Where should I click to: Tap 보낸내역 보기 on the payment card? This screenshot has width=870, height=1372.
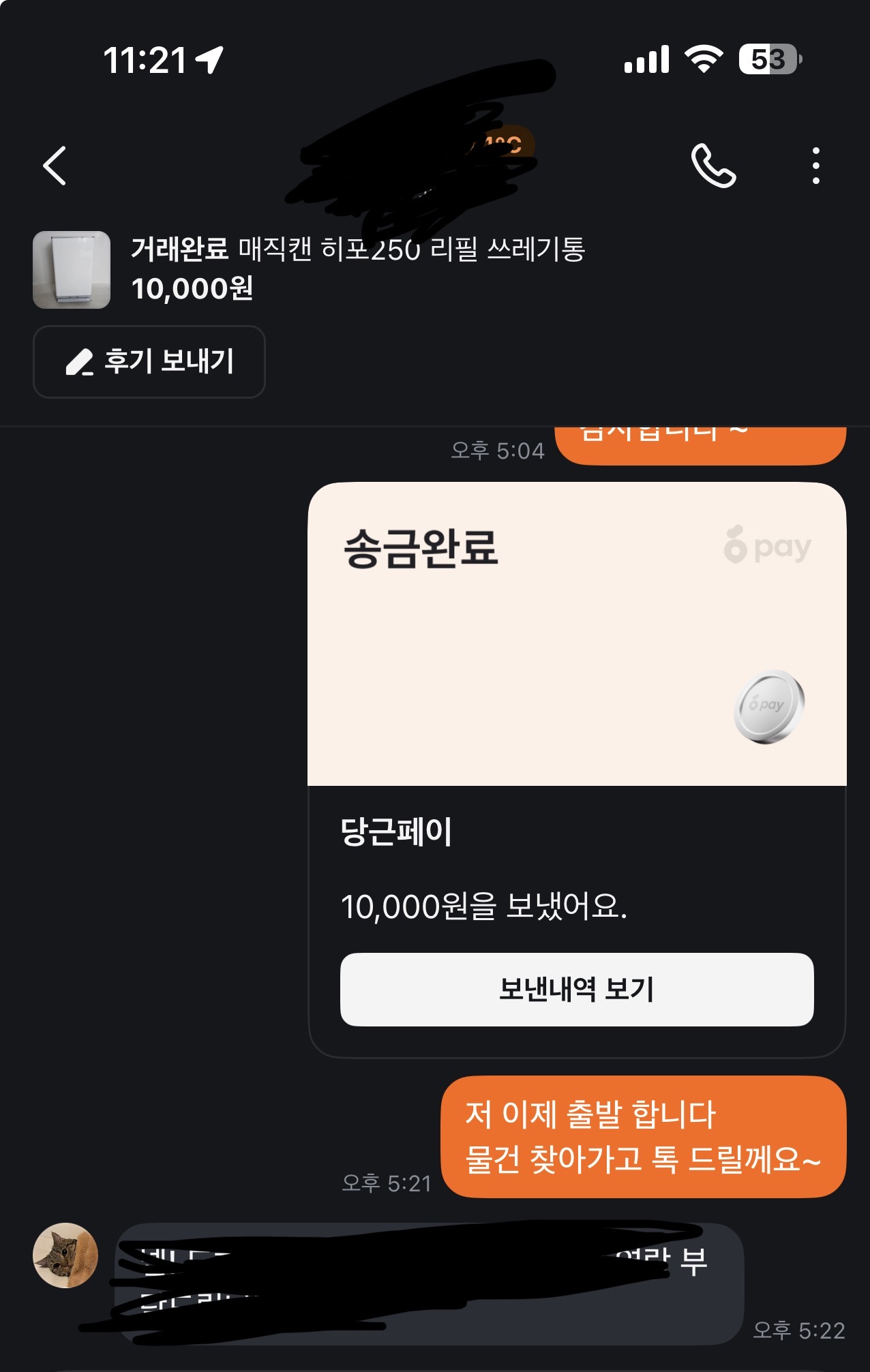click(x=577, y=989)
